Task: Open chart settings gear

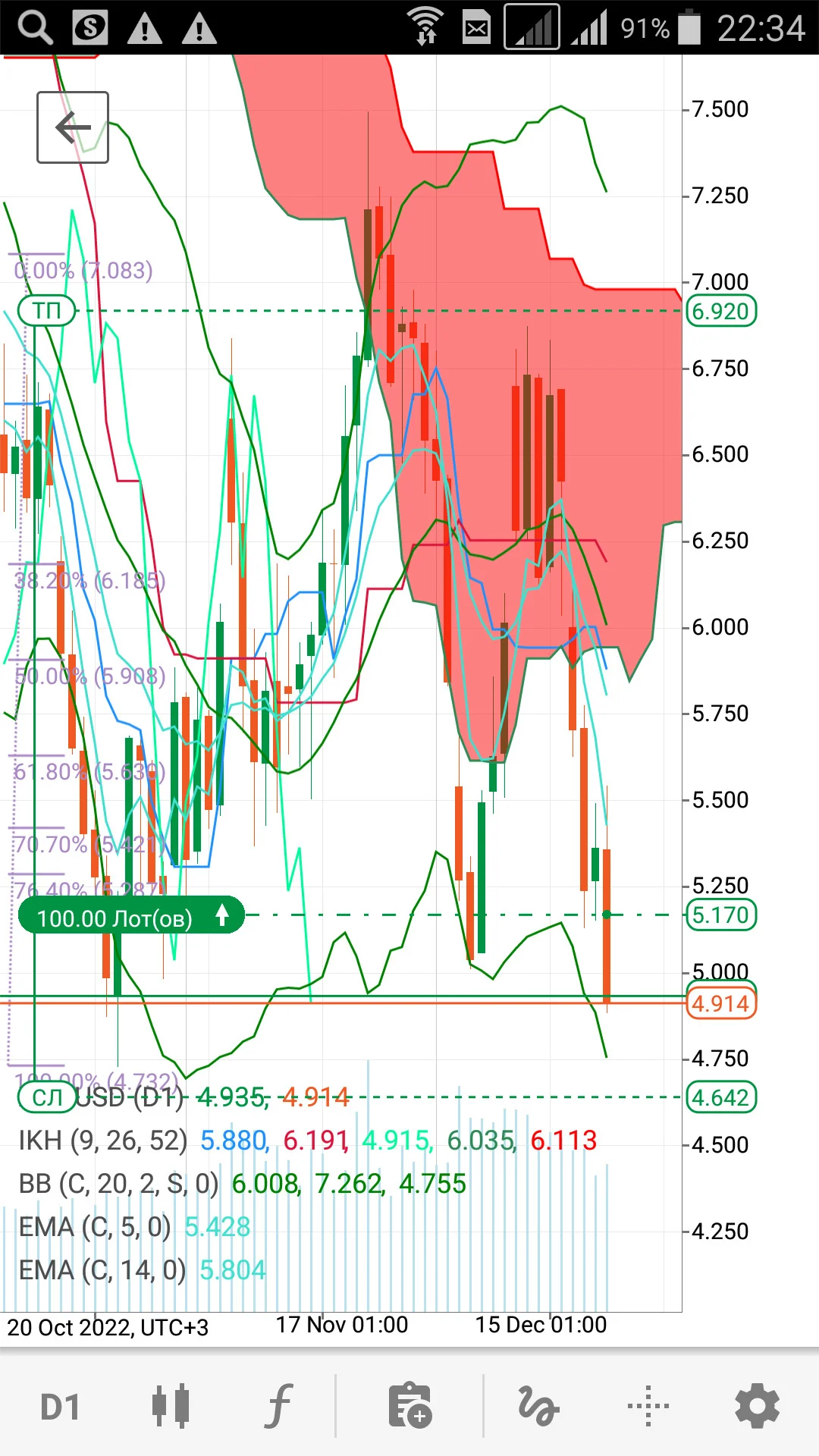Action: click(x=757, y=1406)
